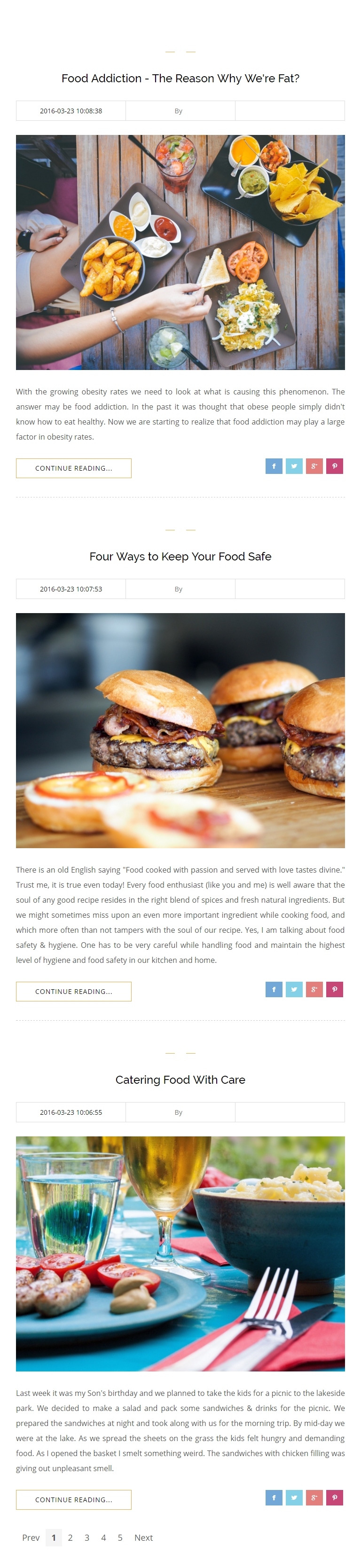Share Catering post on Google Plus

tap(314, 1497)
